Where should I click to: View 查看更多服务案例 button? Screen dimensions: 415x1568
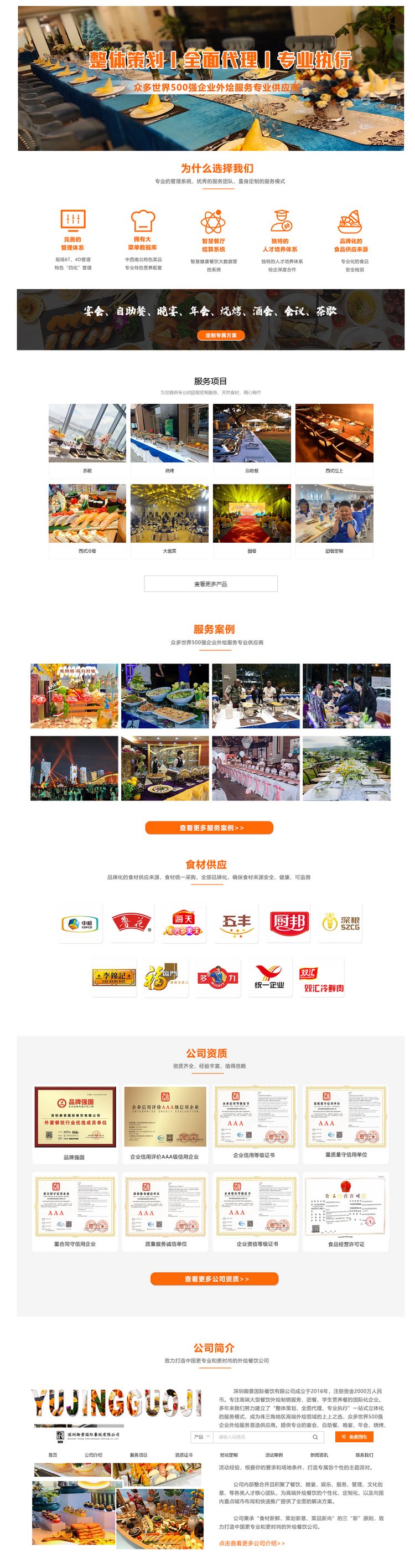coord(209,828)
